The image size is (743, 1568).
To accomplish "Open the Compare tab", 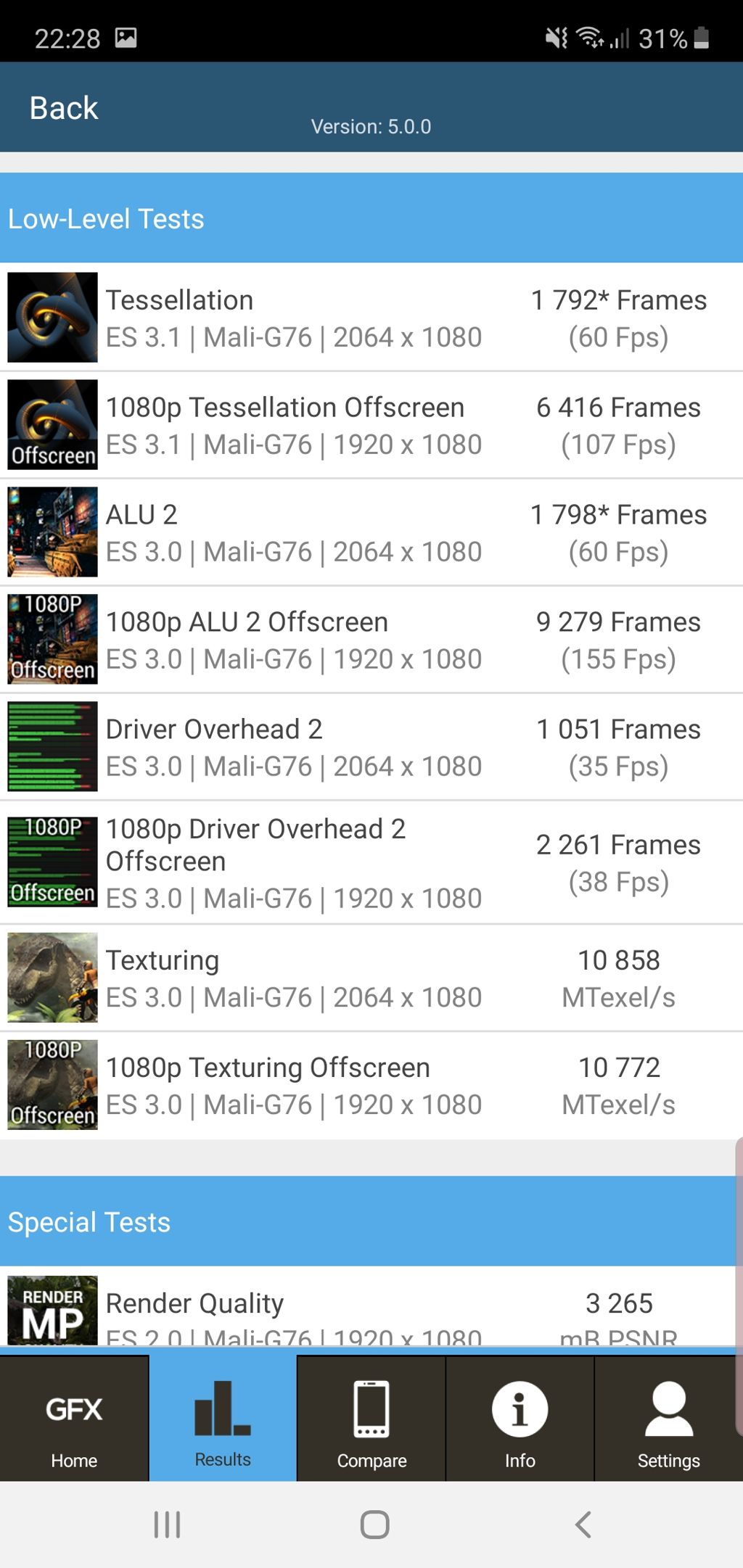I will tap(371, 1419).
